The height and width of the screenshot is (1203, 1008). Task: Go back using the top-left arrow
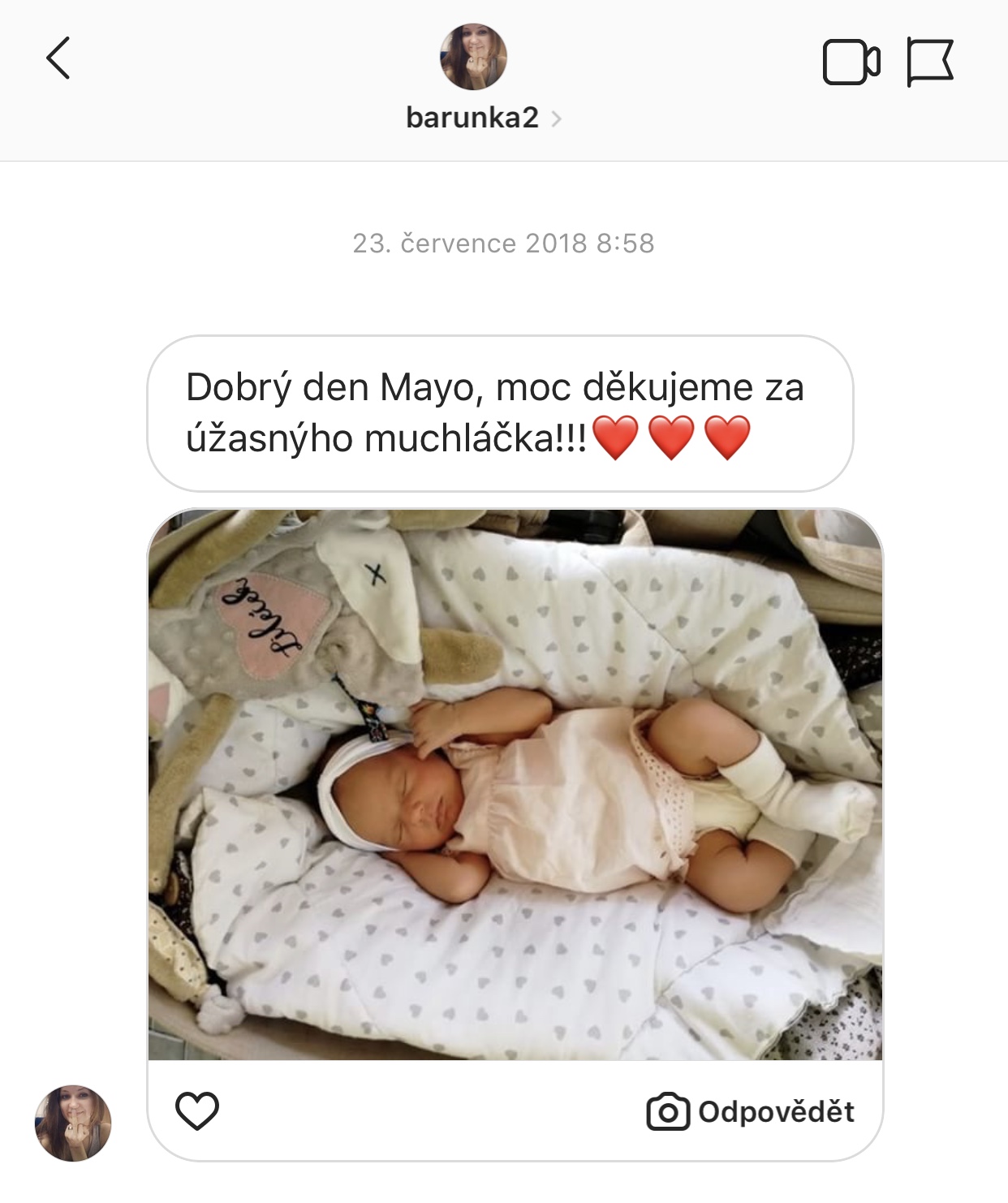point(58,58)
